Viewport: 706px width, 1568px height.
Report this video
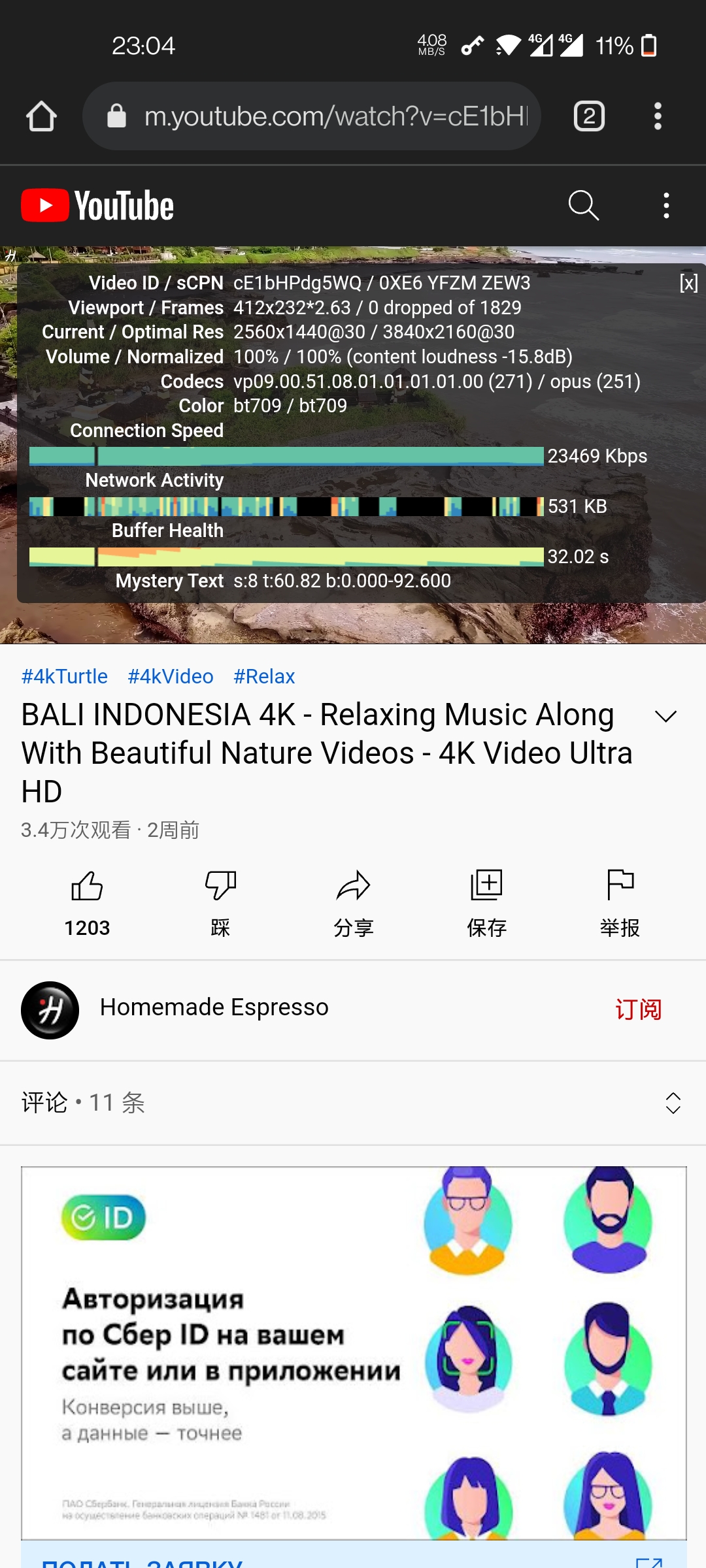coord(620,904)
